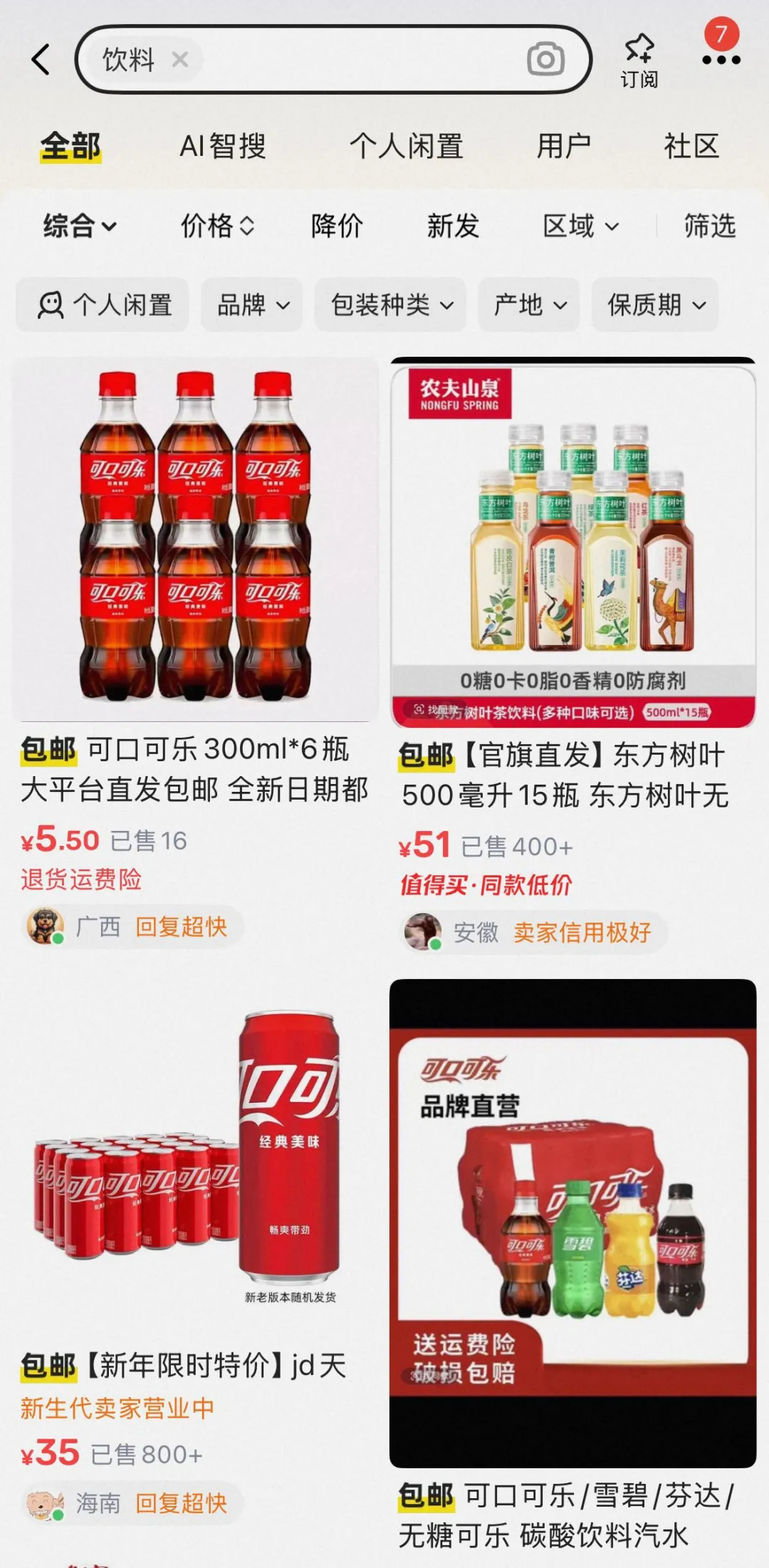Show 降价 discounted items
The width and height of the screenshot is (769, 1568).
pos(337,226)
